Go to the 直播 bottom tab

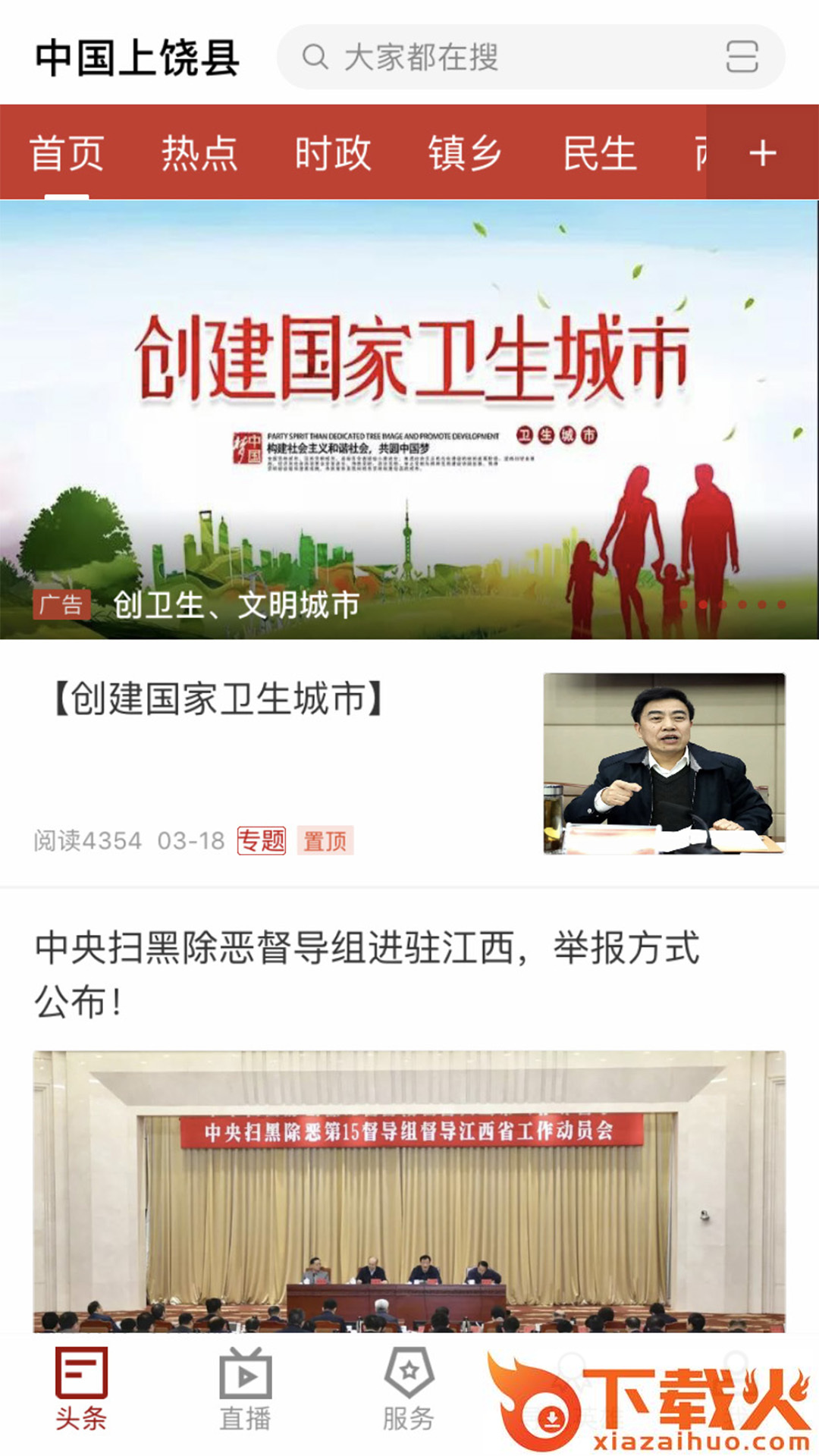245,1389
